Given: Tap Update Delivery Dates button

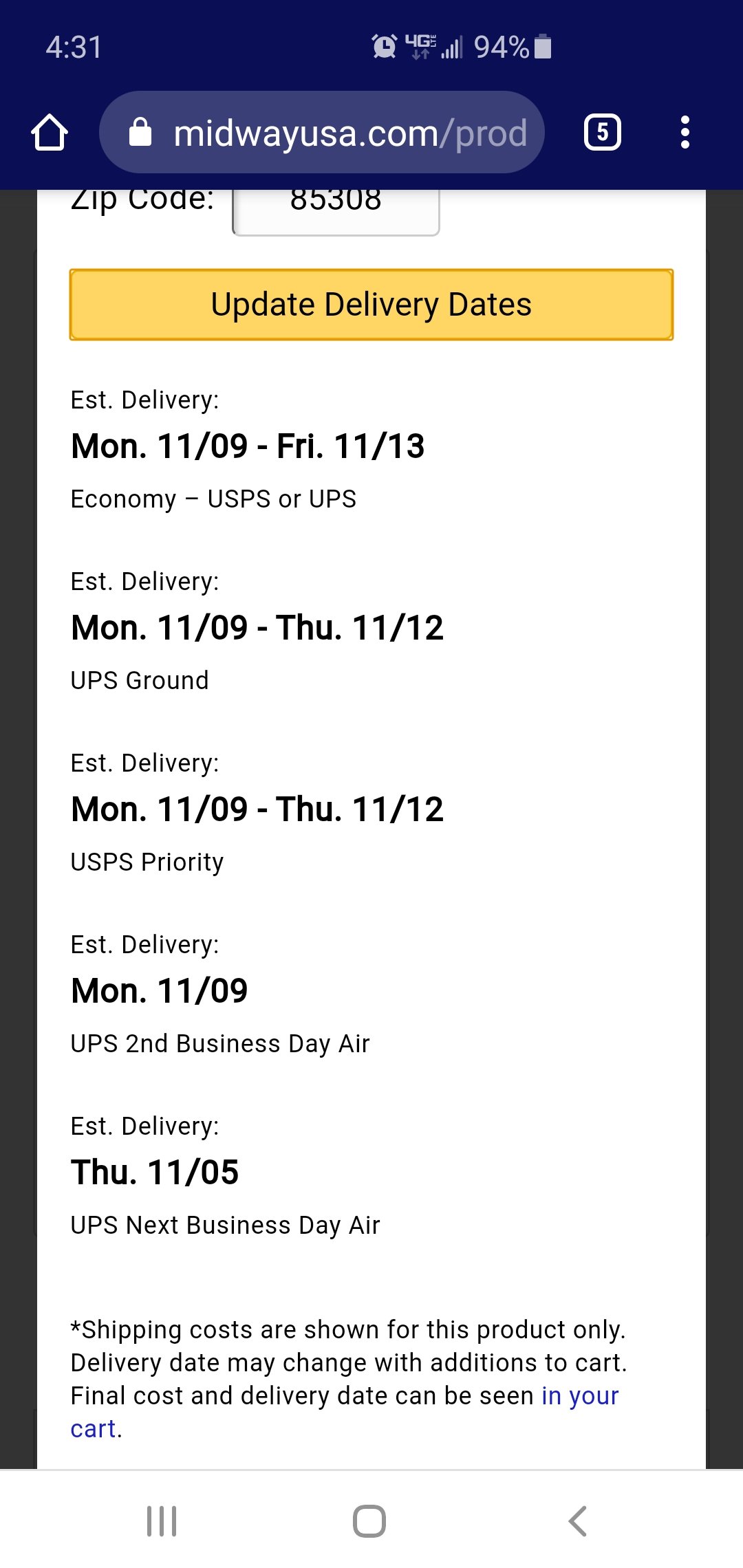Looking at the screenshot, I should [x=371, y=305].
